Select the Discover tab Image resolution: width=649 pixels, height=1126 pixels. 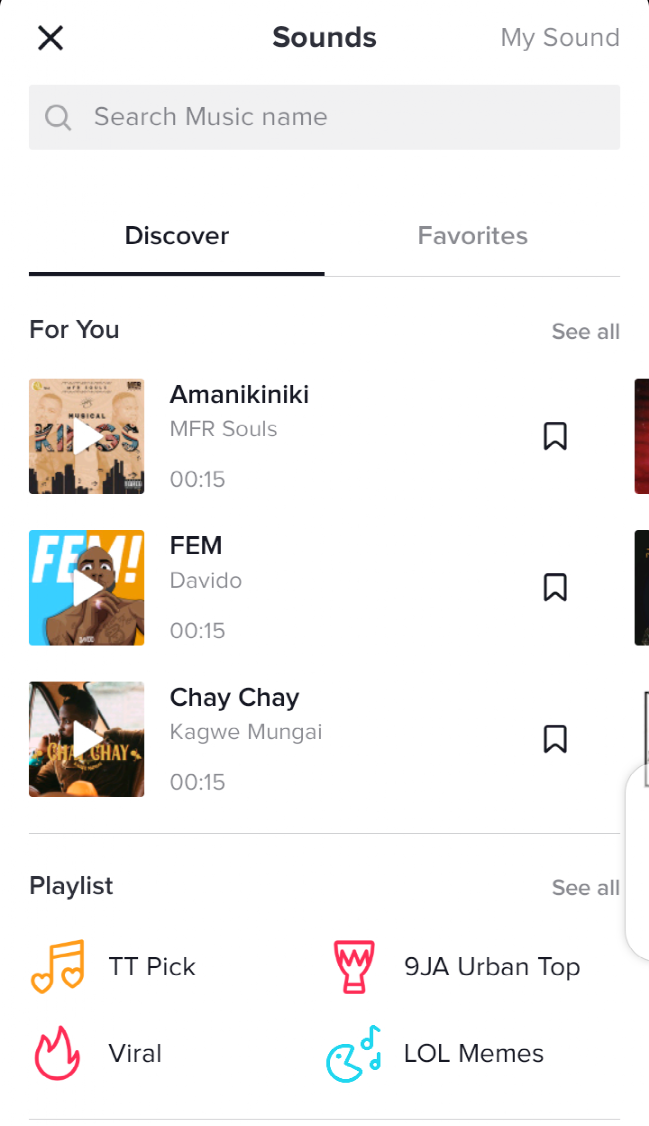[177, 236]
